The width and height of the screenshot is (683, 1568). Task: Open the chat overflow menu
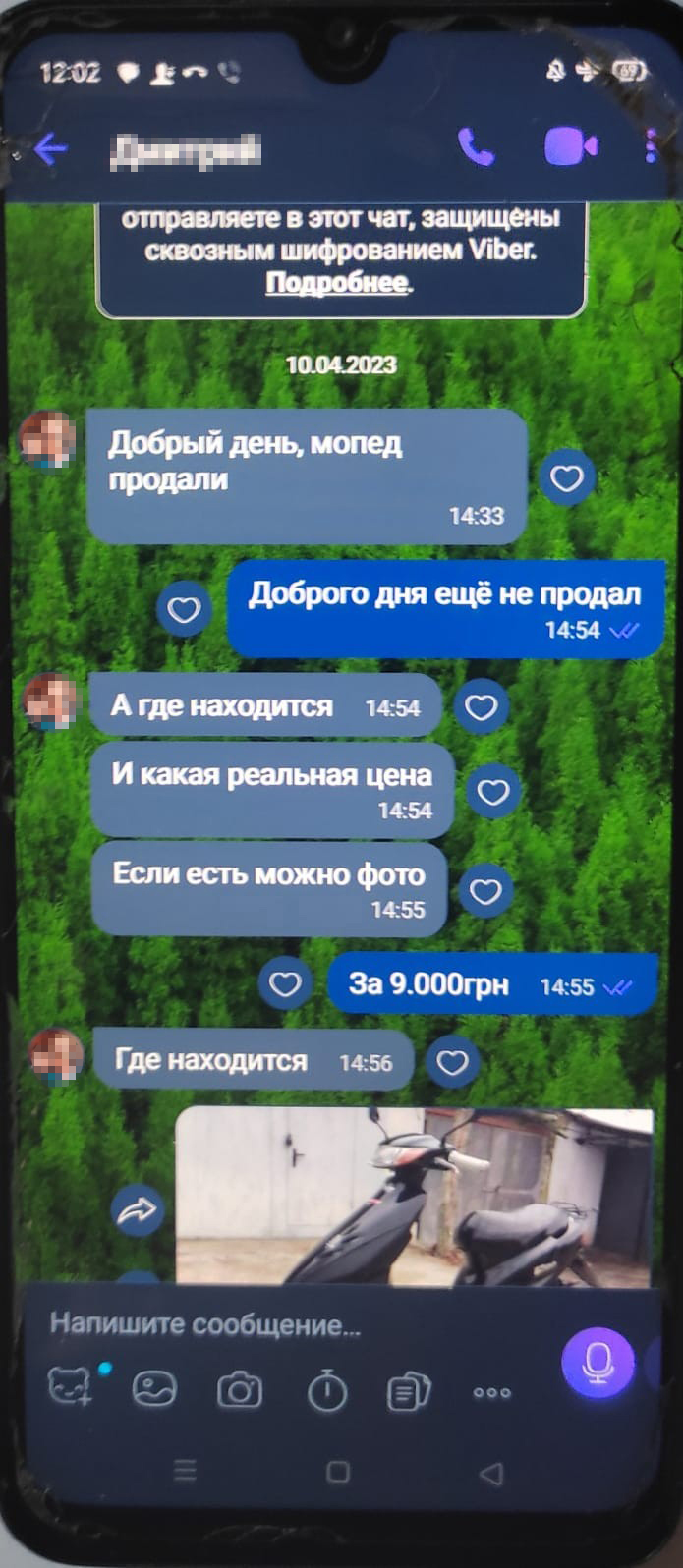(650, 147)
